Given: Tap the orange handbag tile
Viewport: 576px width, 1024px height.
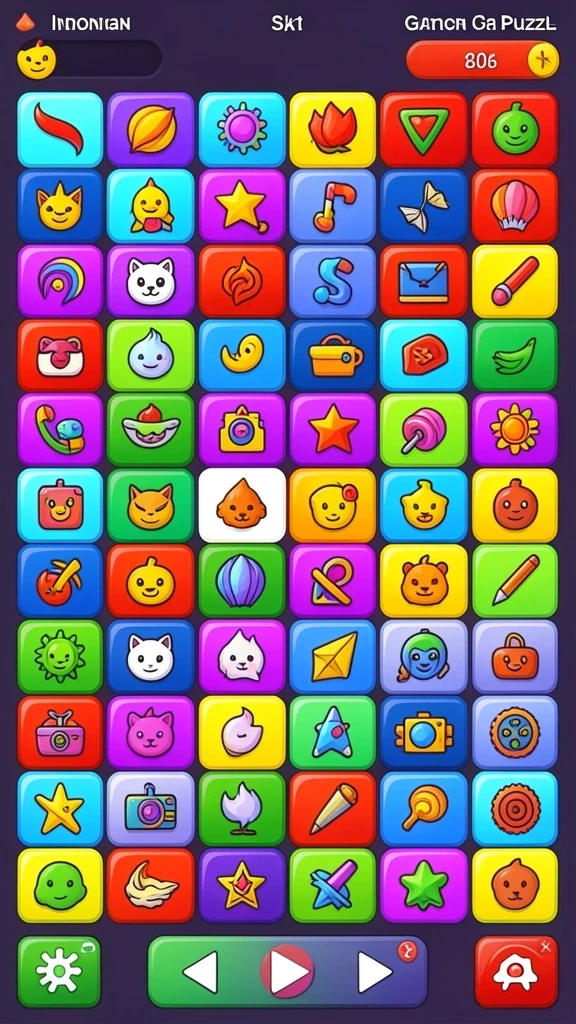Looking at the screenshot, I should click(515, 657).
